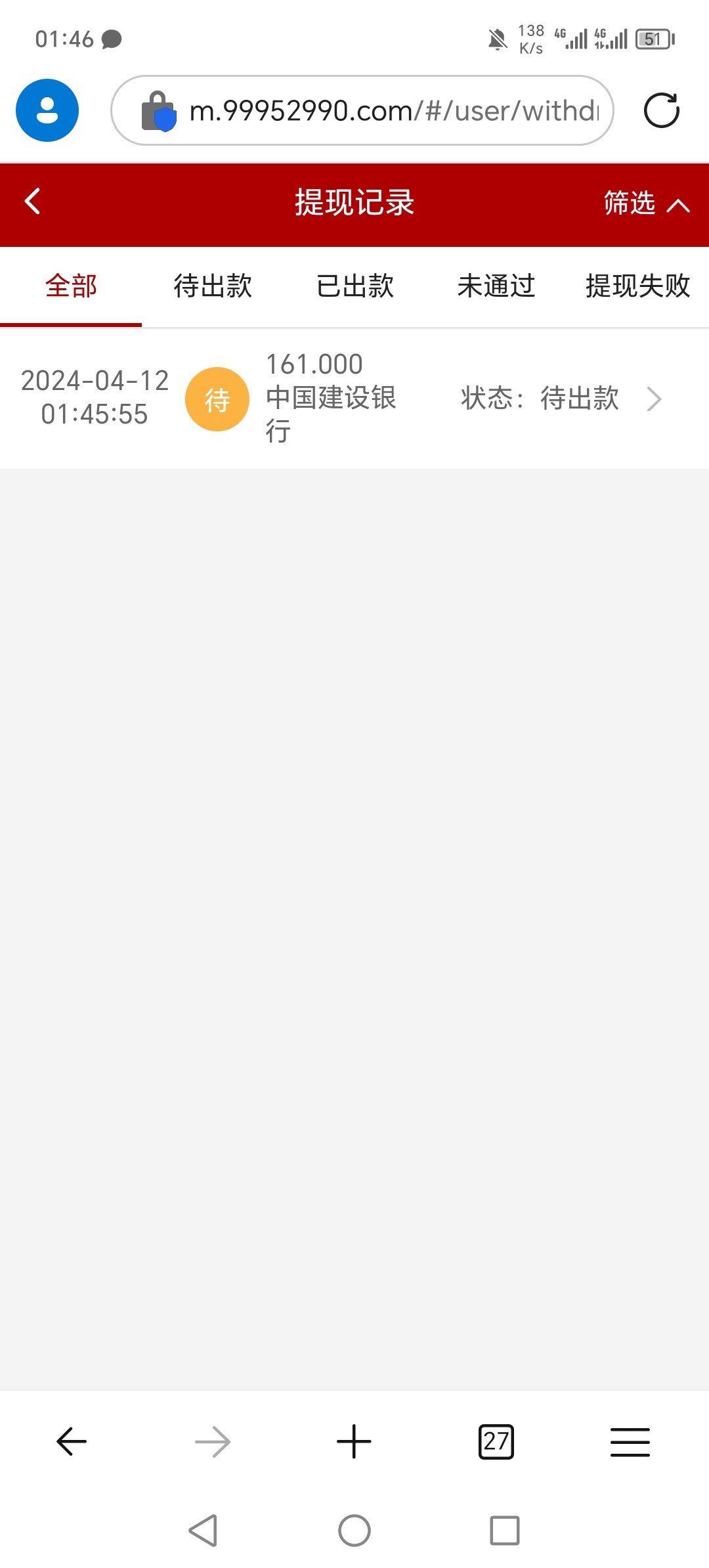Image resolution: width=709 pixels, height=1568 pixels.
Task: Reload the page with the refresh icon
Action: 661,110
